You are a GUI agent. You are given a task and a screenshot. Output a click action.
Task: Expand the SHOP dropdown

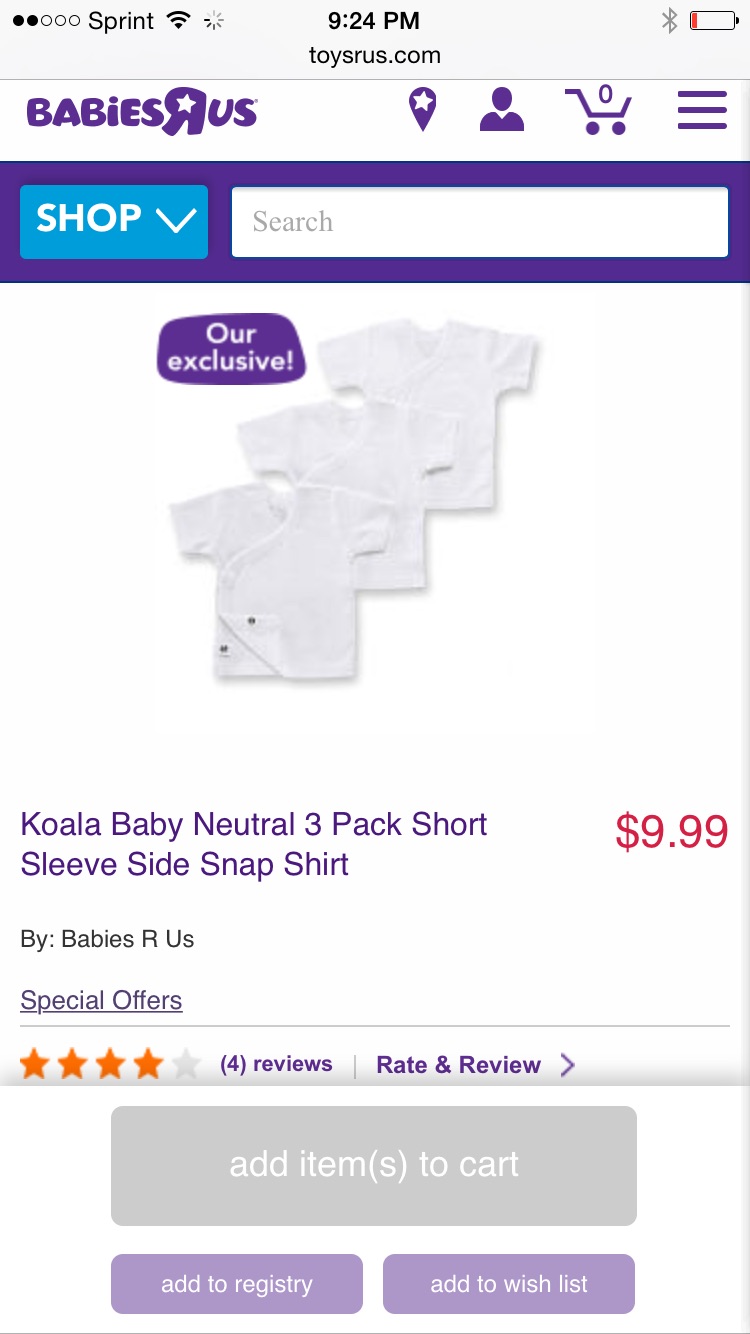click(x=114, y=221)
